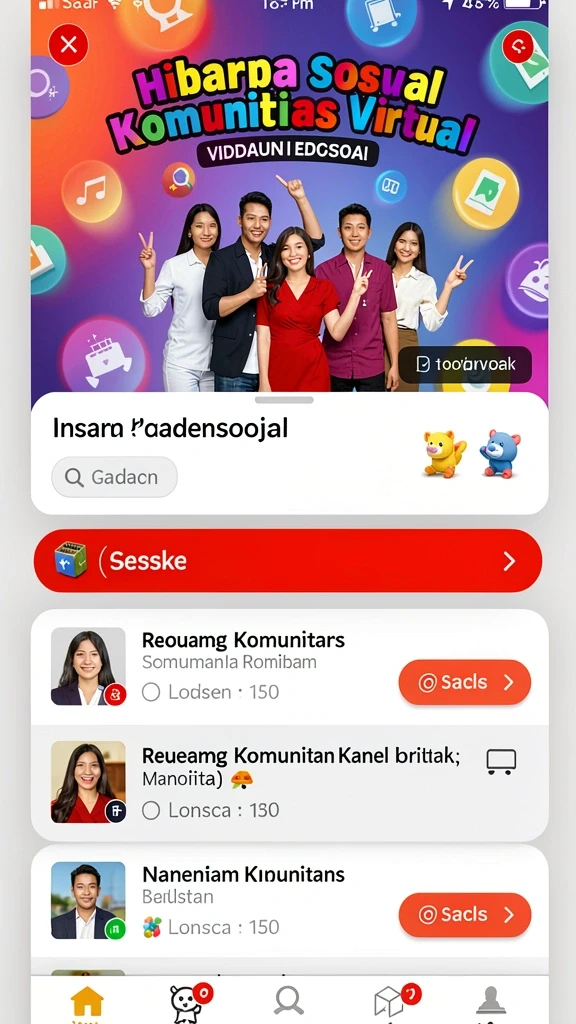
Task: Open the Naneniam Kıpunitans profile picture
Action: pyautogui.click(x=88, y=901)
